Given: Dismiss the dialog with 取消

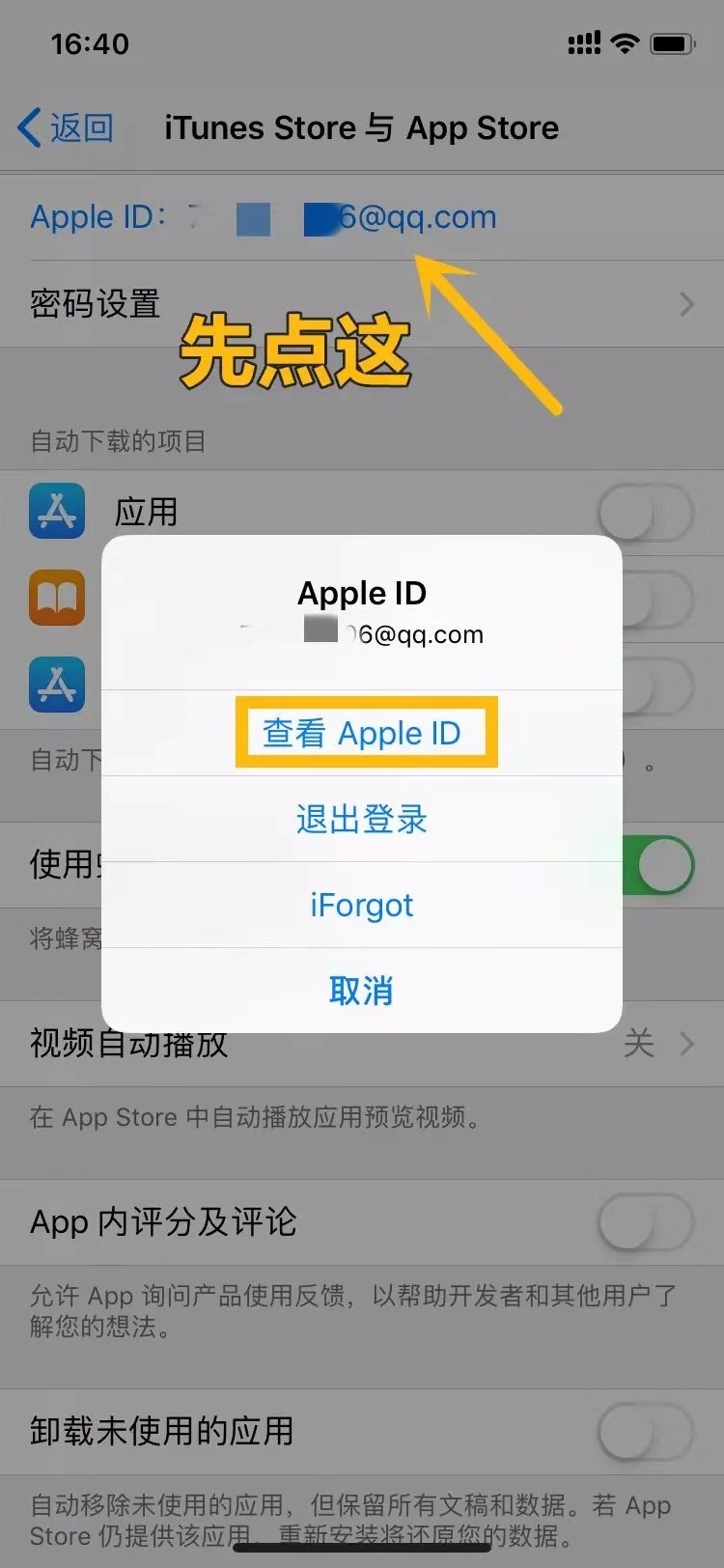Looking at the screenshot, I should 362,991.
